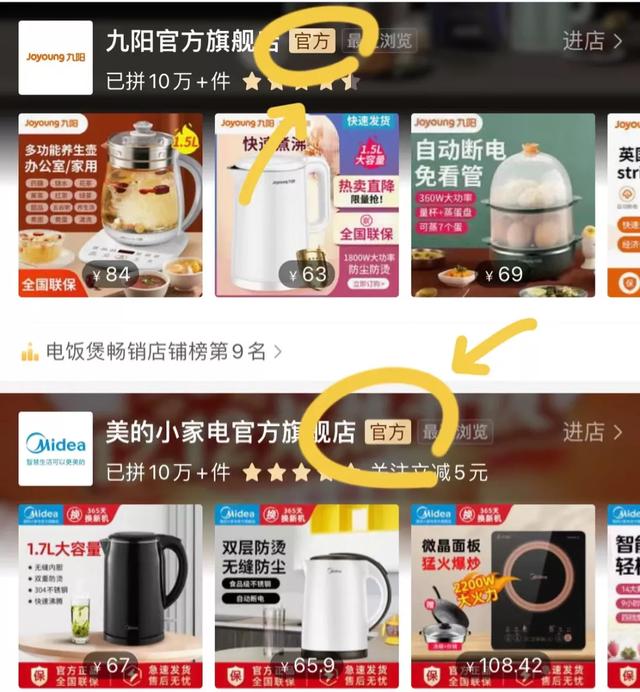
Task: Open the 九阳 egg steamer priced ¥69
Action: pyautogui.click(x=502, y=205)
